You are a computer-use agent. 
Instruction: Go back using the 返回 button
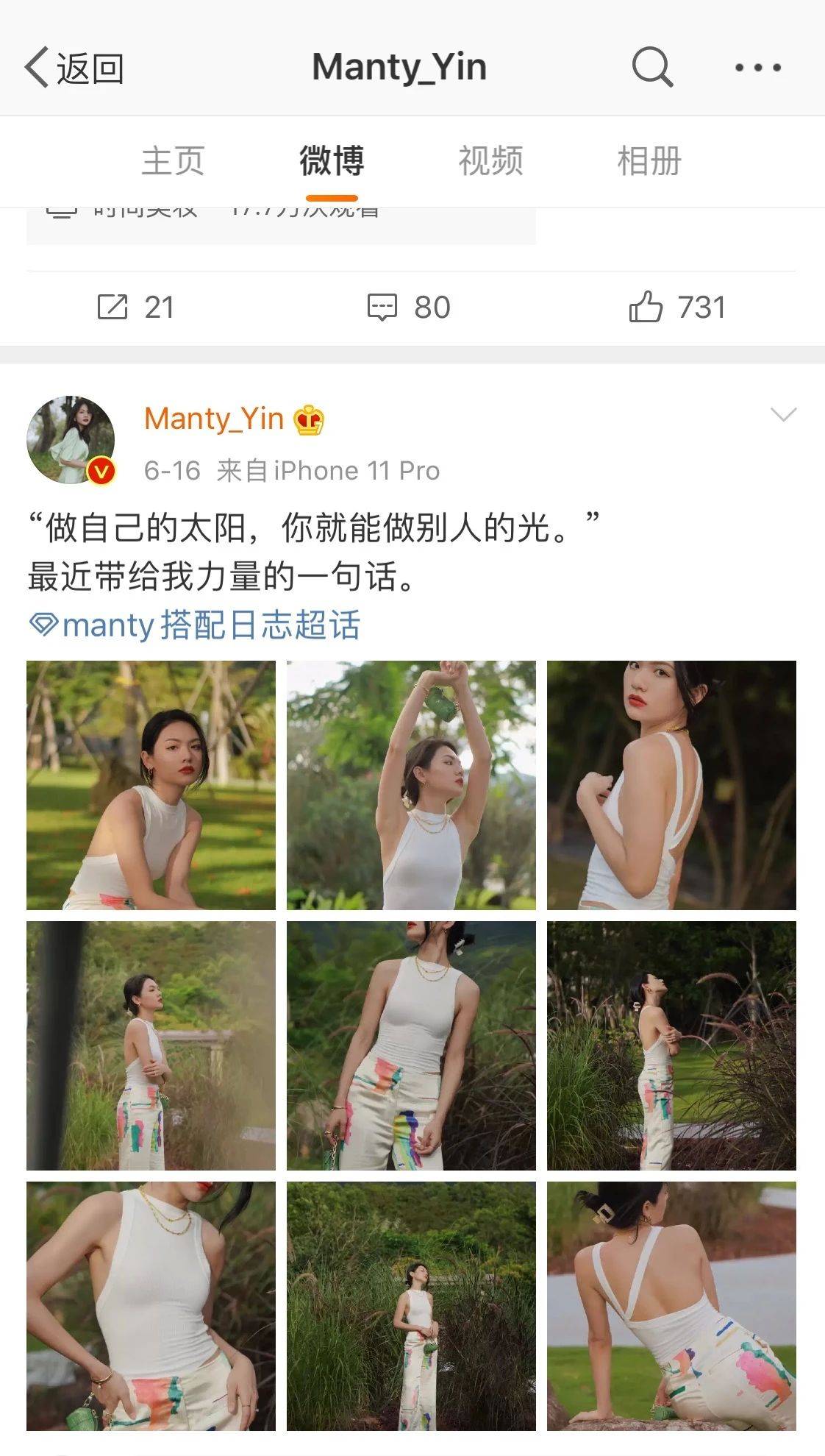coord(74,68)
